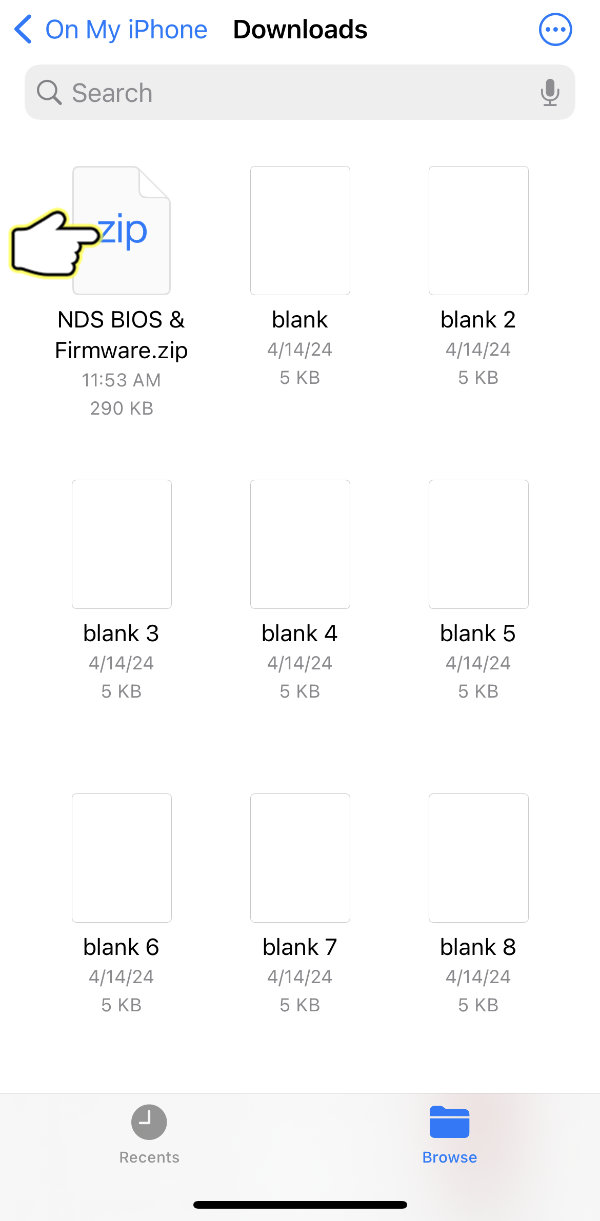Image resolution: width=600 pixels, height=1221 pixels.
Task: Open the blank 2 file
Action: point(478,231)
